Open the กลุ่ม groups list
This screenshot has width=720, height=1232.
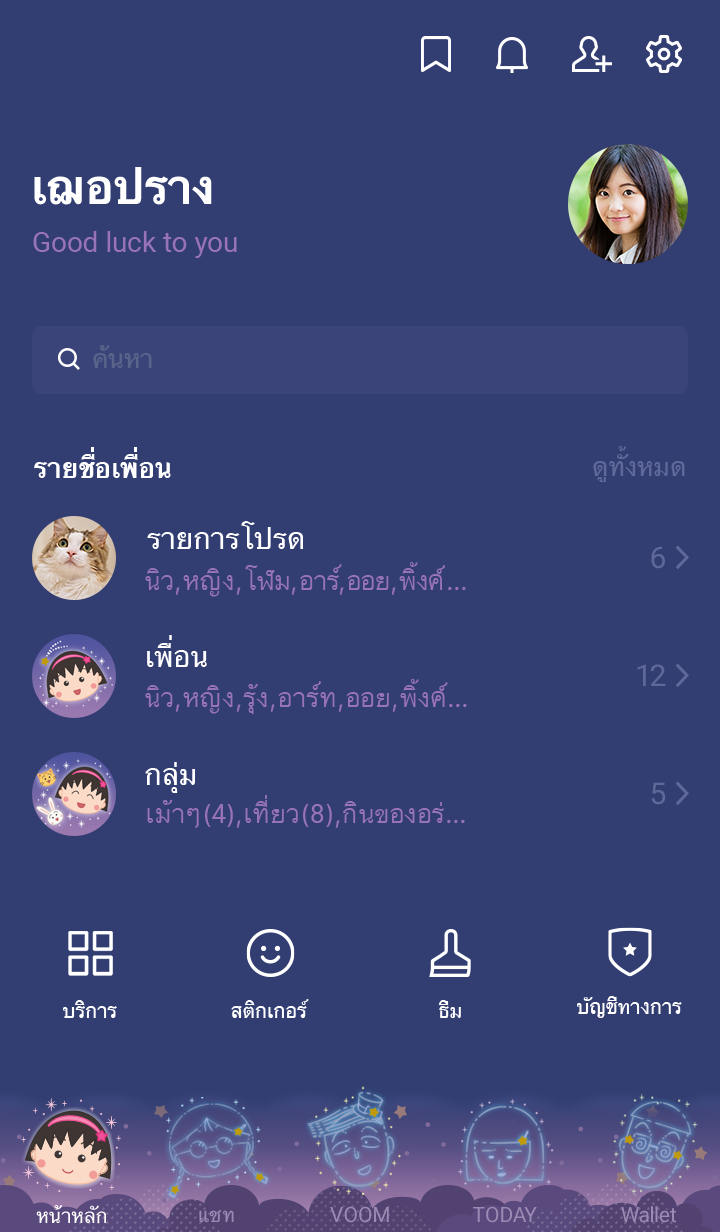(x=360, y=794)
